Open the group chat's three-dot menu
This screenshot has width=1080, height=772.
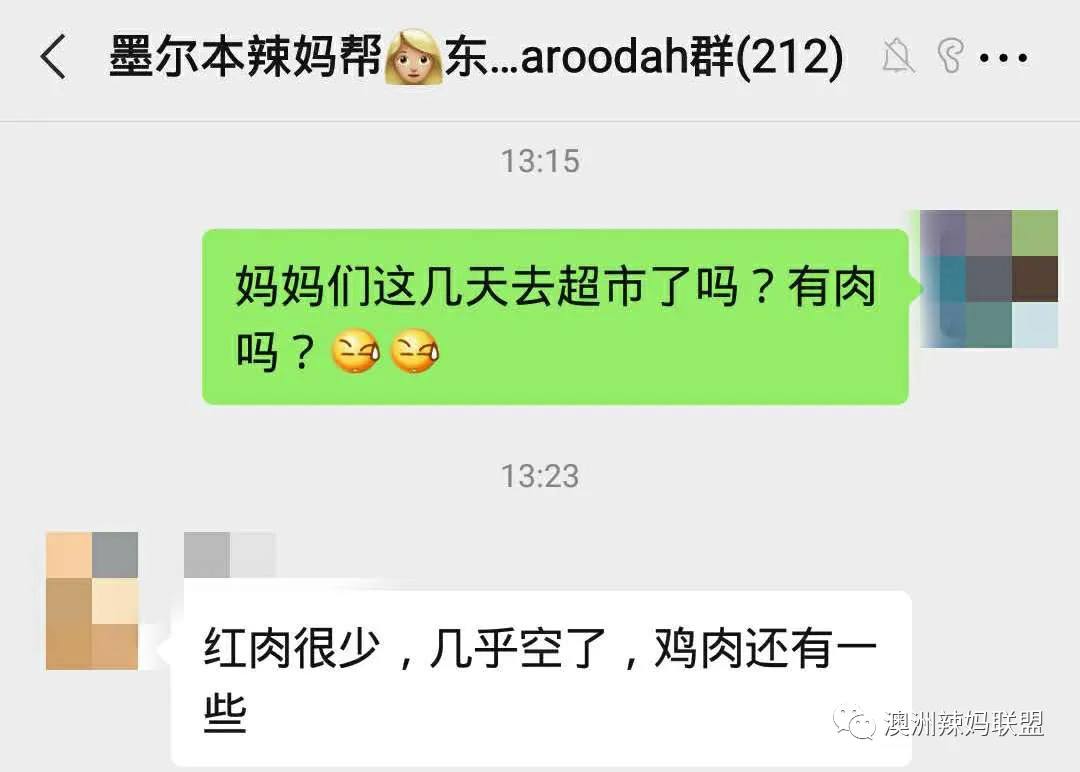click(x=1003, y=59)
